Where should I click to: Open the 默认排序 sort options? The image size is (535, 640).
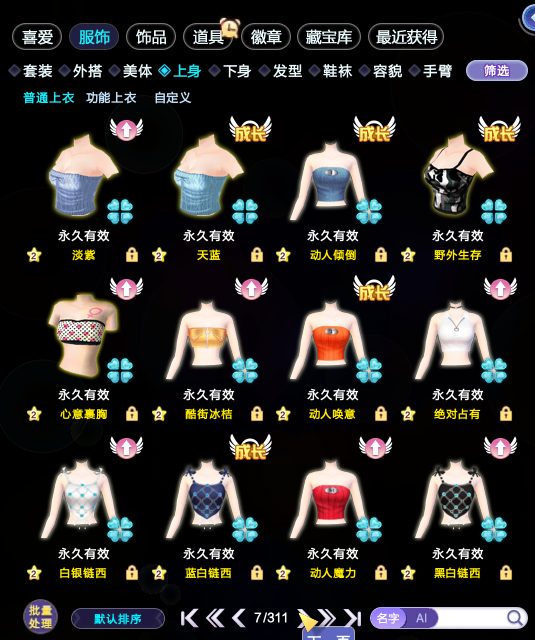[118, 619]
